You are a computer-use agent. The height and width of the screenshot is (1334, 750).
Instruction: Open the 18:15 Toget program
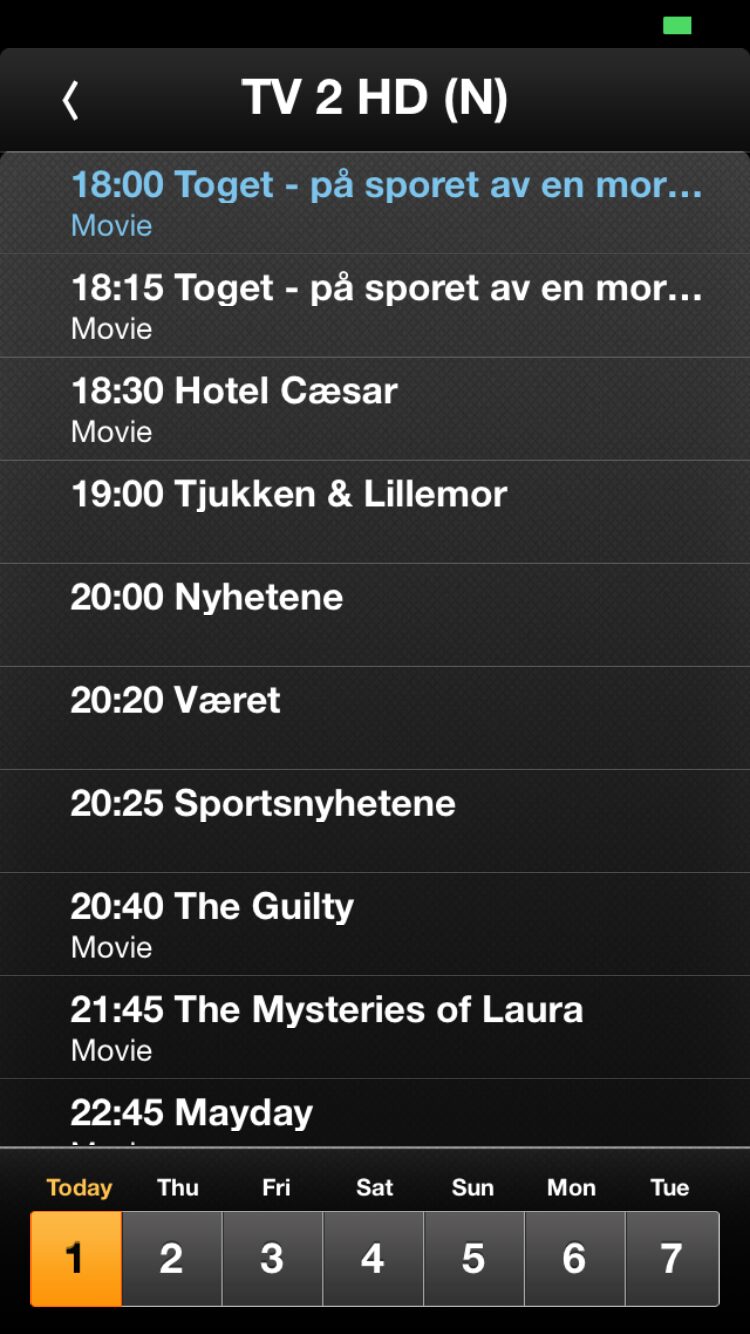pyautogui.click(x=375, y=306)
